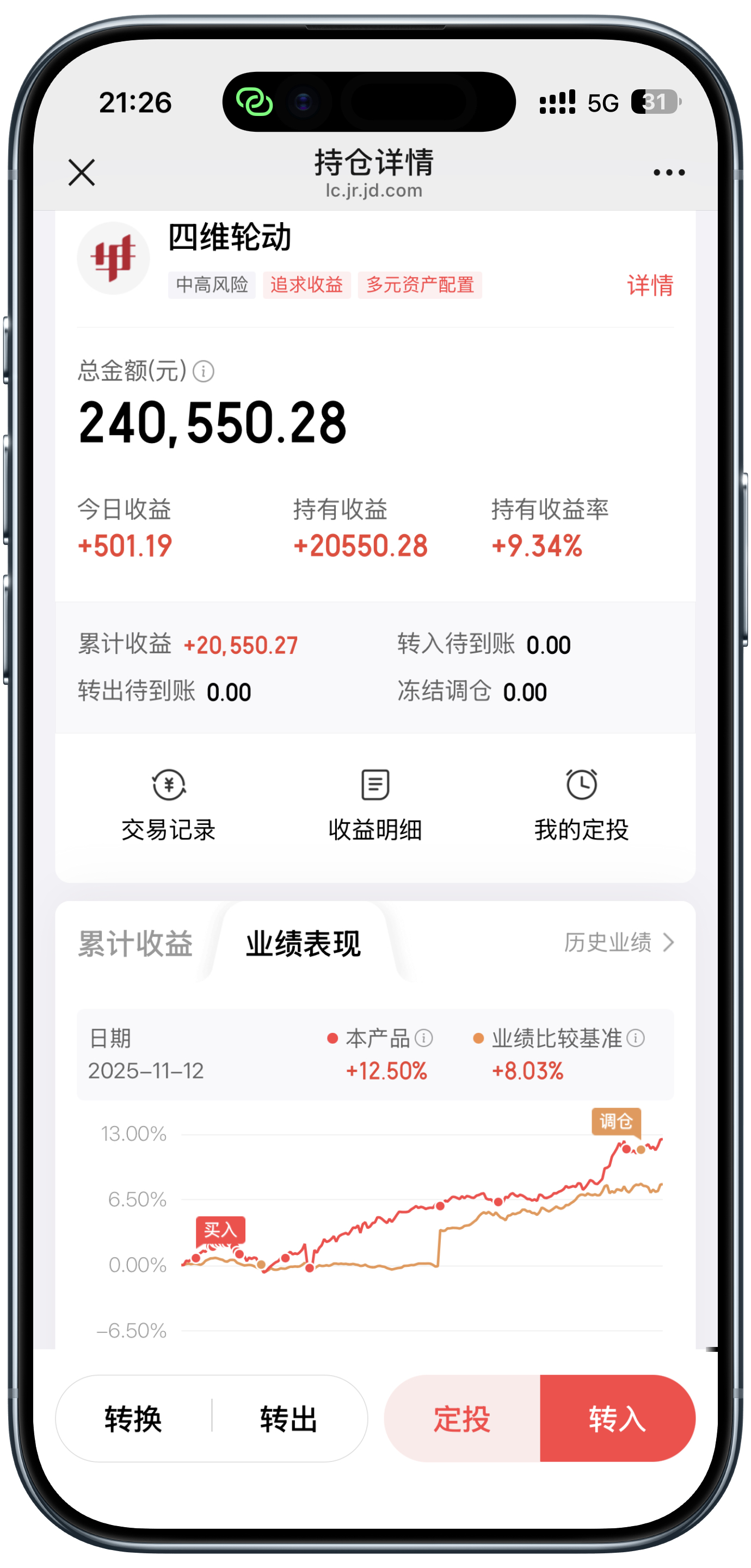Open 历史业绩 page
The width and height of the screenshot is (751, 1568).
point(618,942)
